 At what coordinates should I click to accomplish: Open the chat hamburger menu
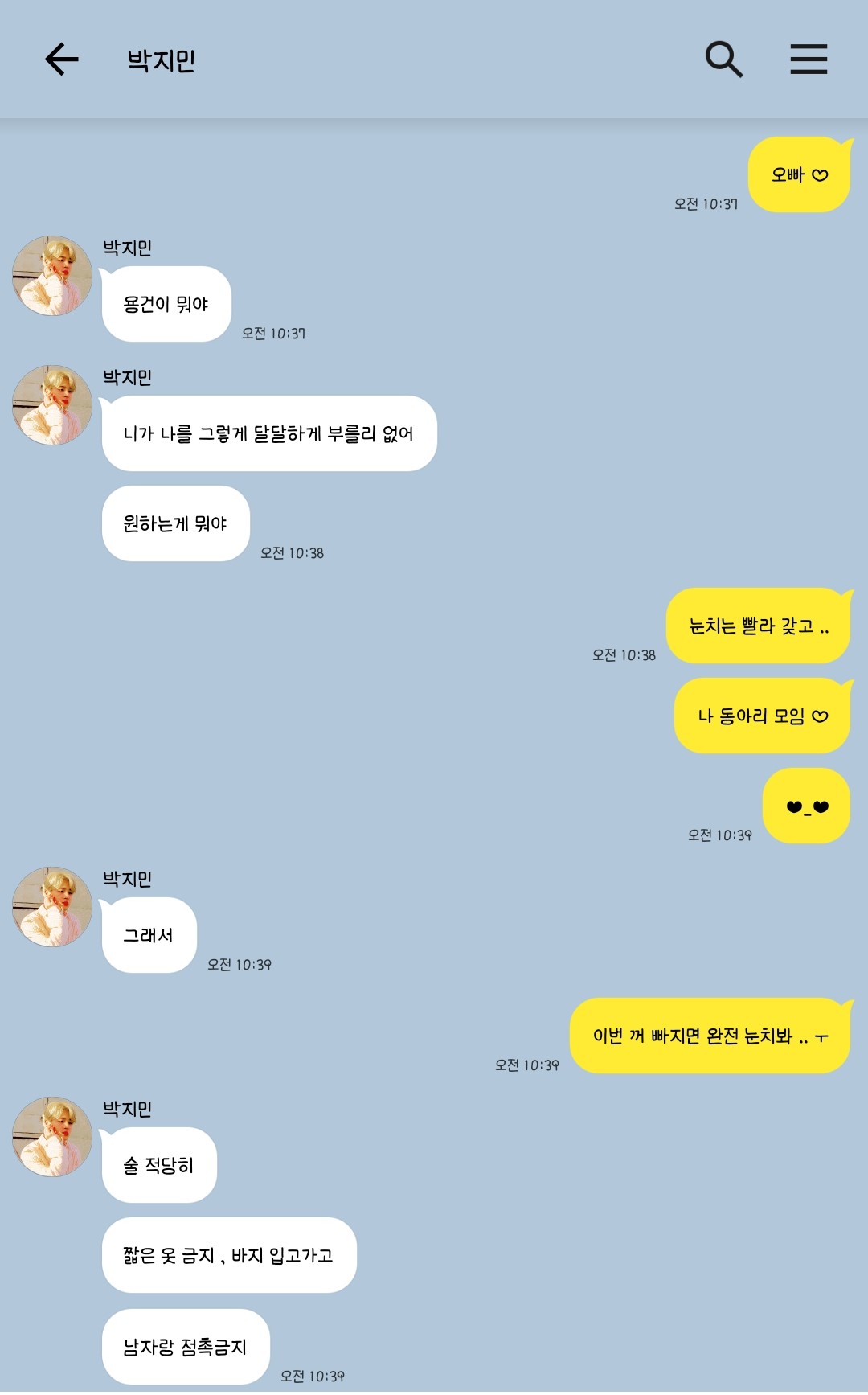[809, 59]
